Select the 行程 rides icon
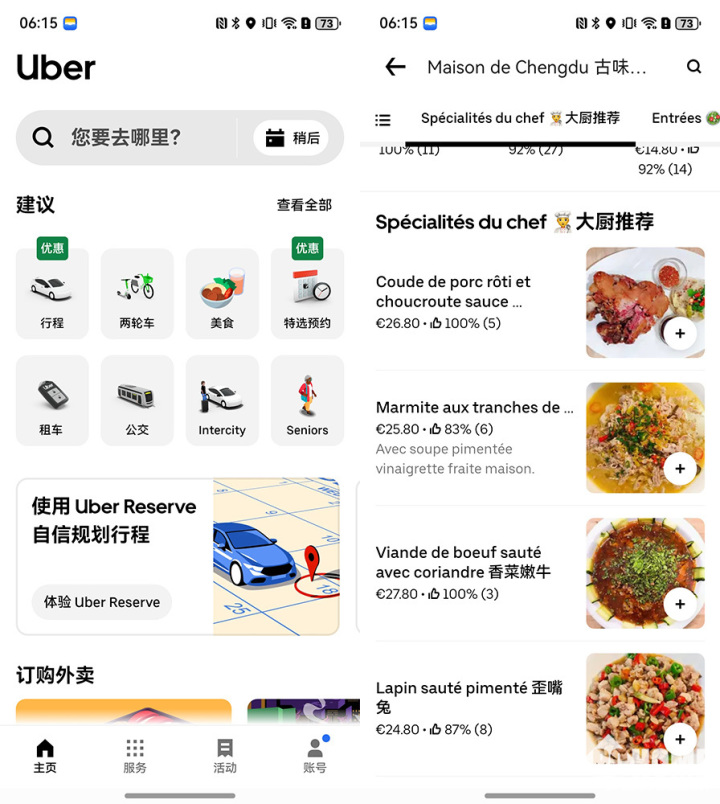Viewport: 720px width, 804px height. coord(52,292)
